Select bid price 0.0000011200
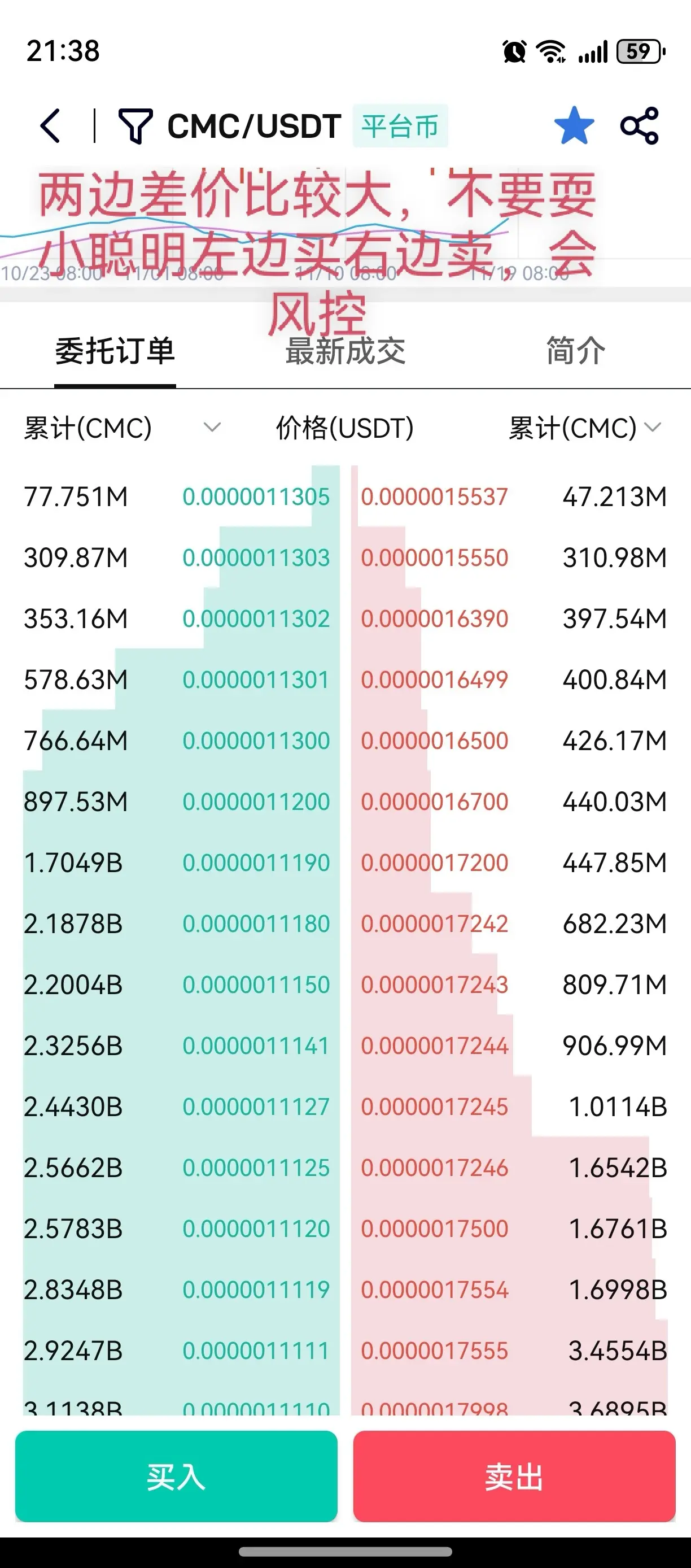Image resolution: width=691 pixels, height=1568 pixels. click(x=256, y=802)
